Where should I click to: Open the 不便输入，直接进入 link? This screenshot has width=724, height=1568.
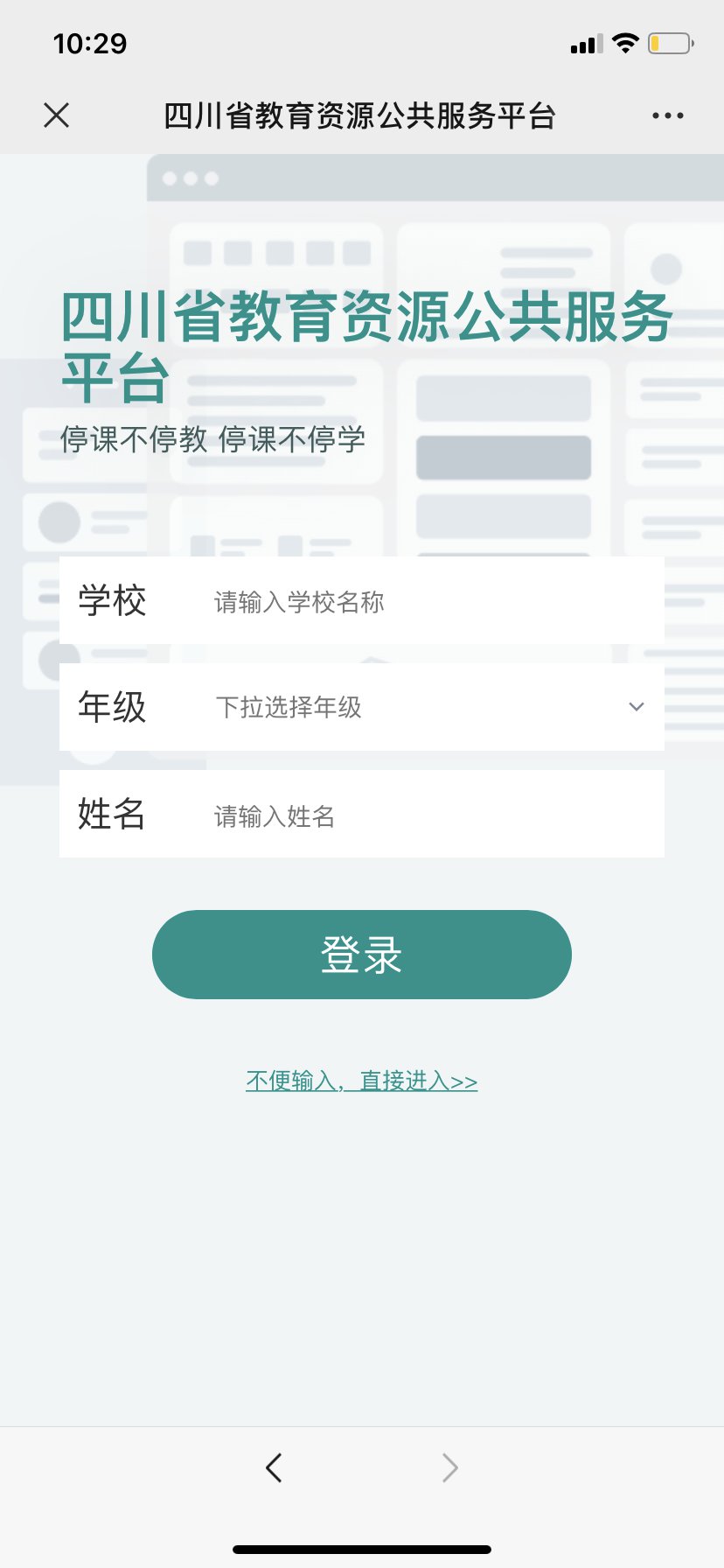pos(361,1081)
